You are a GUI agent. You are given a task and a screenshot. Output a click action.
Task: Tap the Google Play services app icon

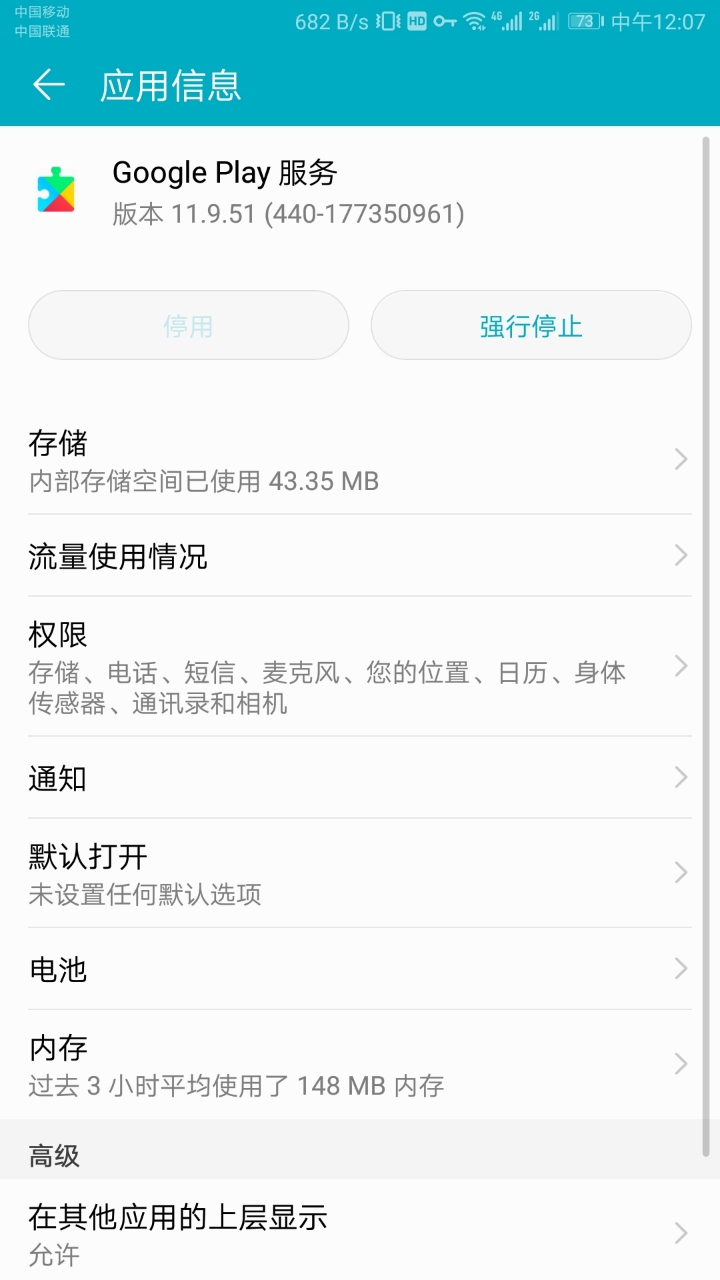56,190
